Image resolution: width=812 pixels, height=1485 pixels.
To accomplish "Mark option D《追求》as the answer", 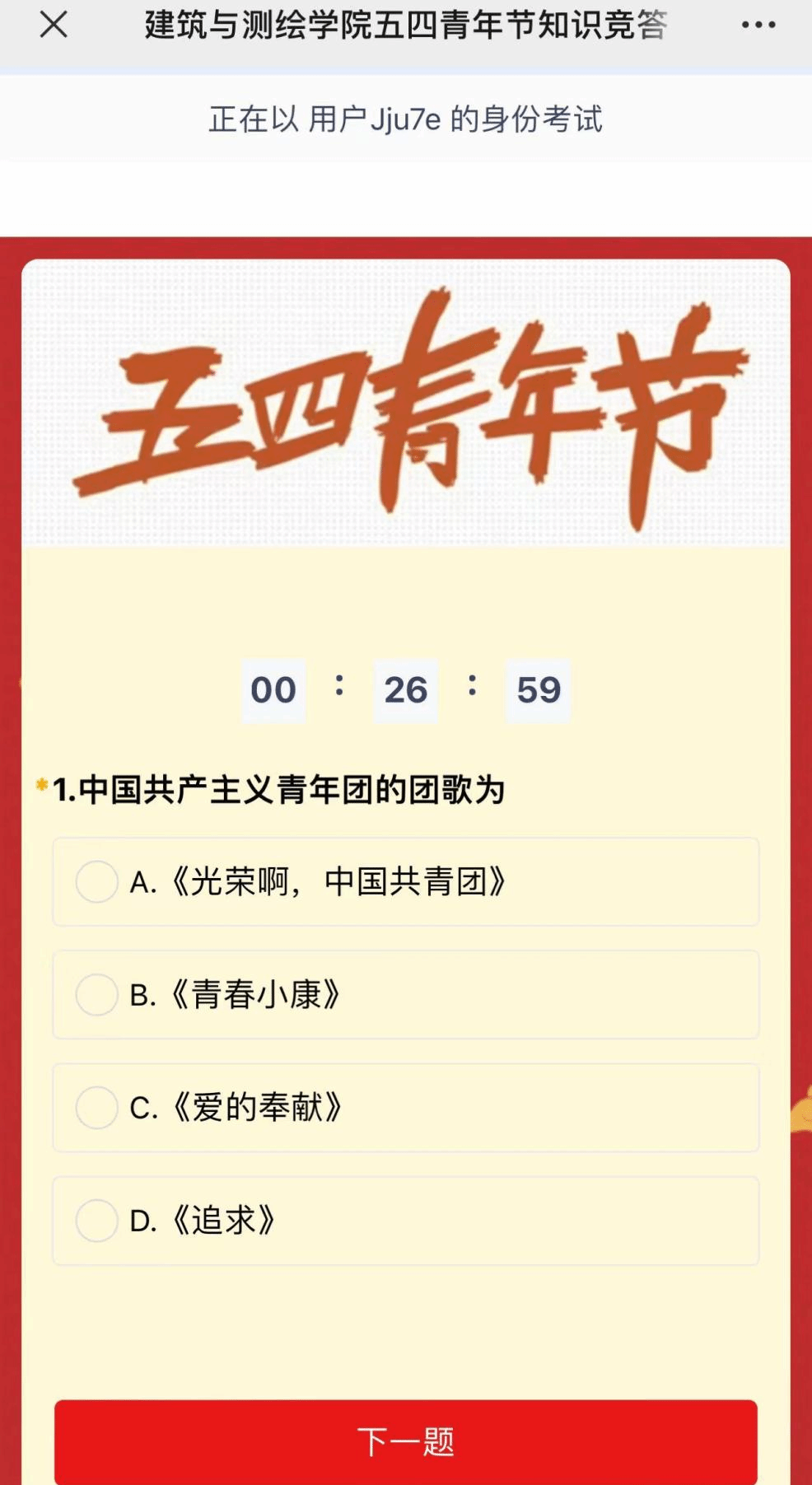I will (x=97, y=1221).
